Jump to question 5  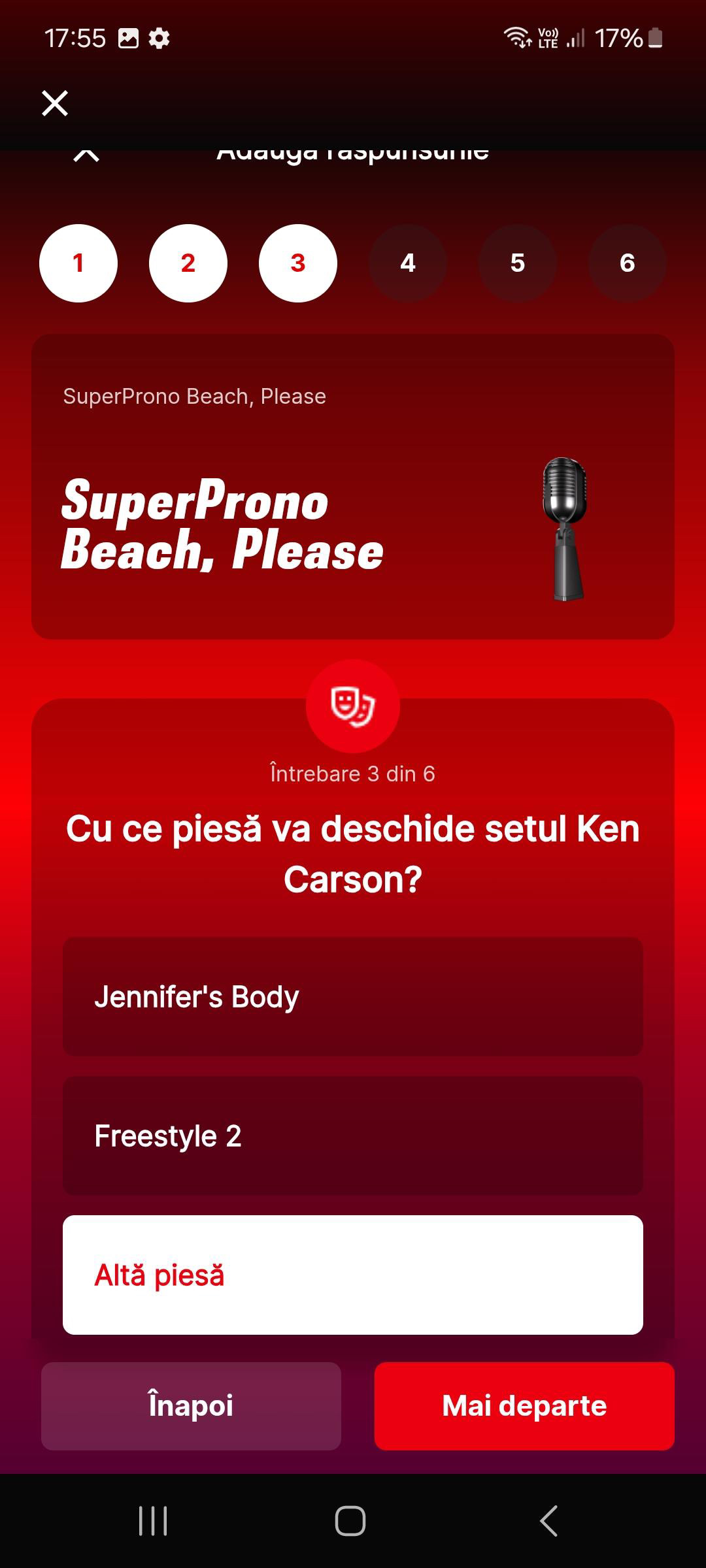click(x=518, y=263)
